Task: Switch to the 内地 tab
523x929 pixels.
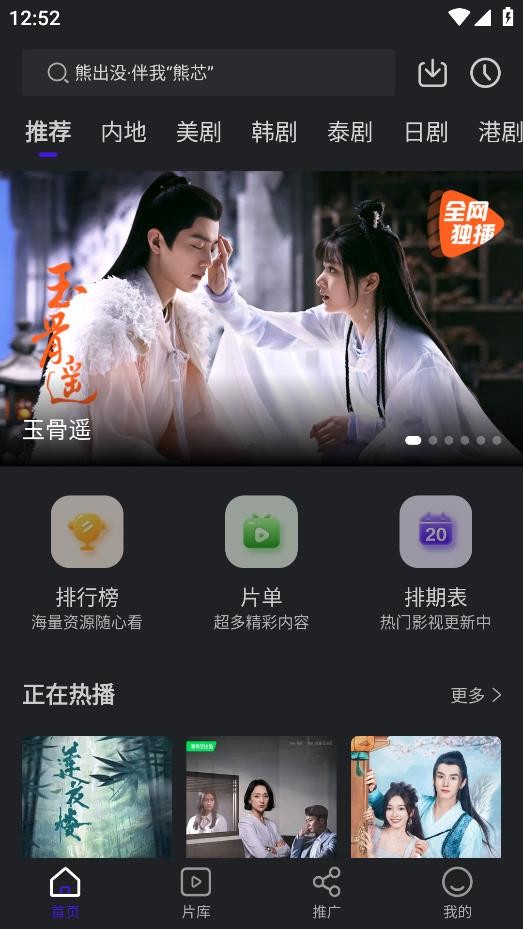Action: 123,132
